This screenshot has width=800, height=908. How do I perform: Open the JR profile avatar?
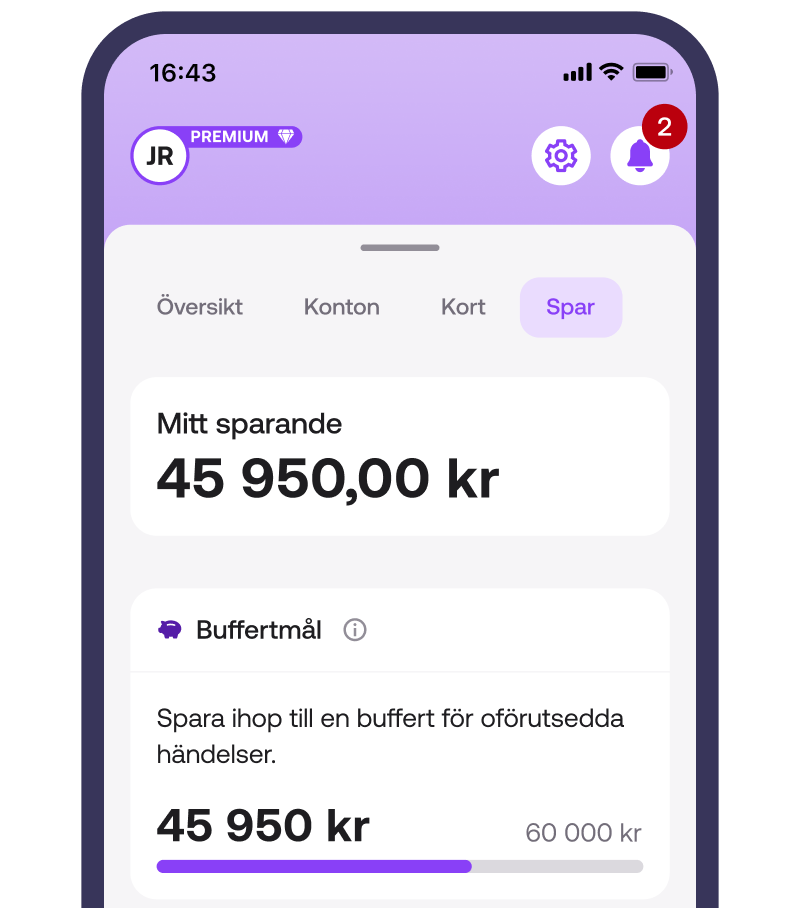click(x=160, y=156)
